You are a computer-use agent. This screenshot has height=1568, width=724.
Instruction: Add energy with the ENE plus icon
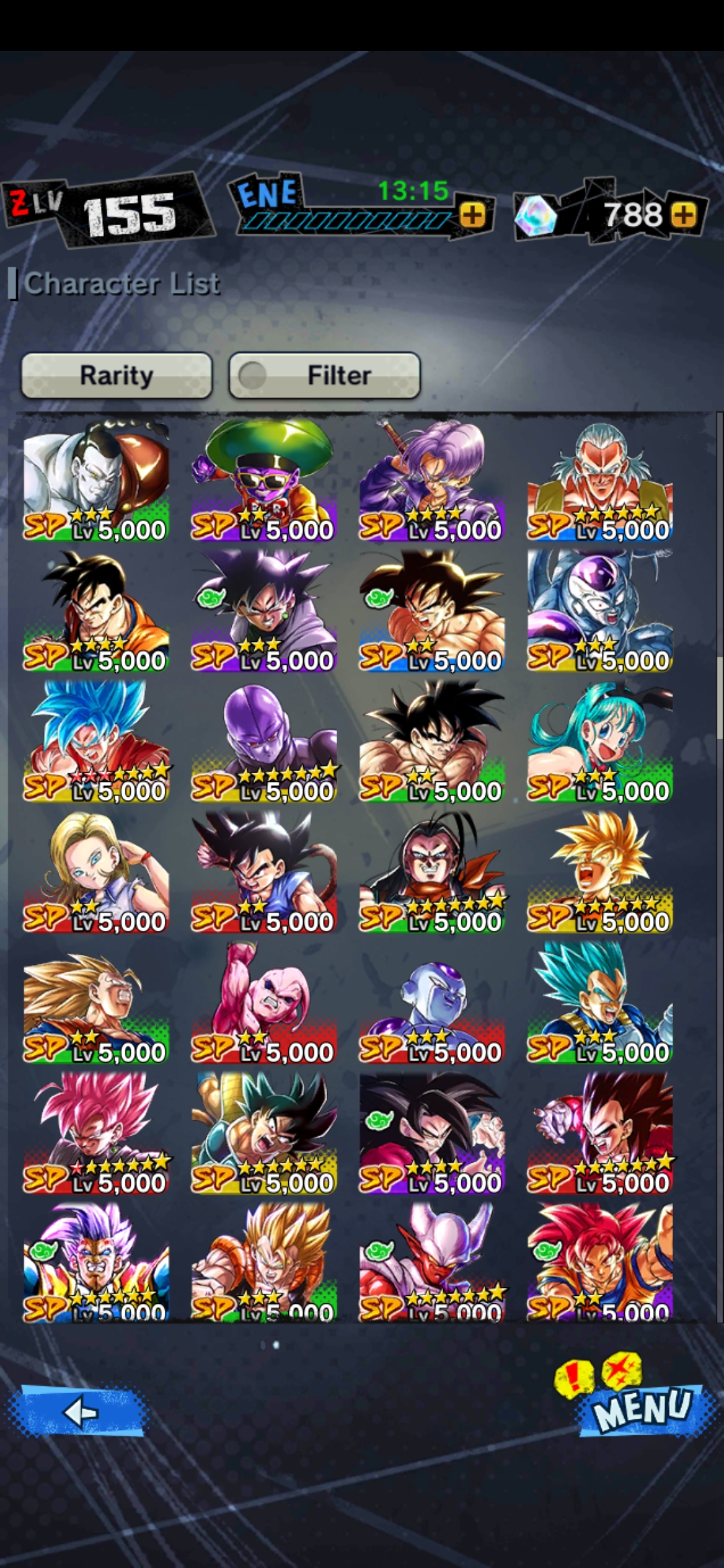(x=473, y=215)
